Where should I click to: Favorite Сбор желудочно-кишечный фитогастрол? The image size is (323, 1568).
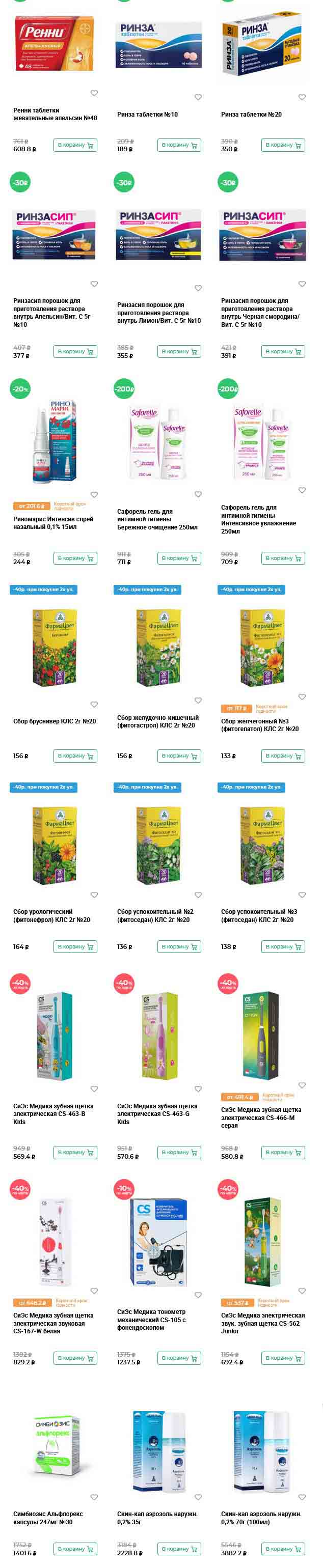point(198,701)
